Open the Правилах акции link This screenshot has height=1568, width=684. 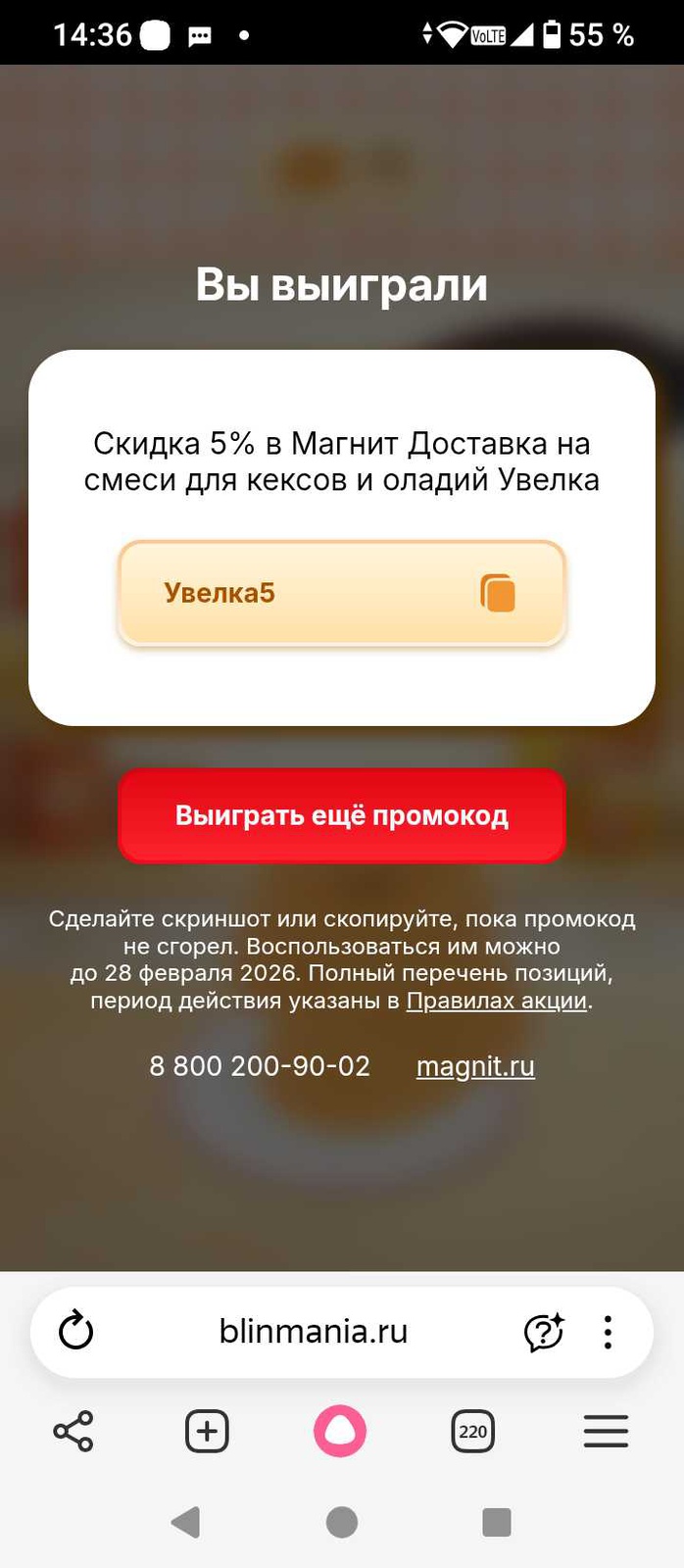[497, 1001]
